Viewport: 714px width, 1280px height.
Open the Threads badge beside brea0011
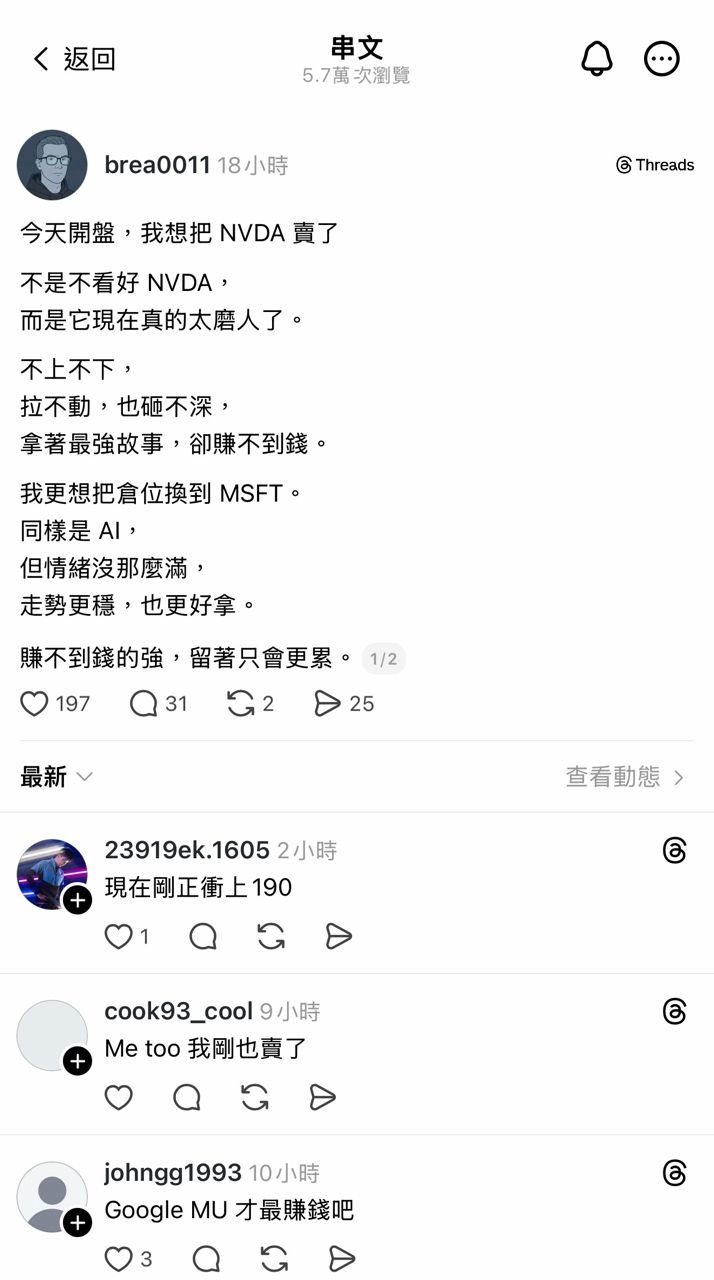(655, 165)
